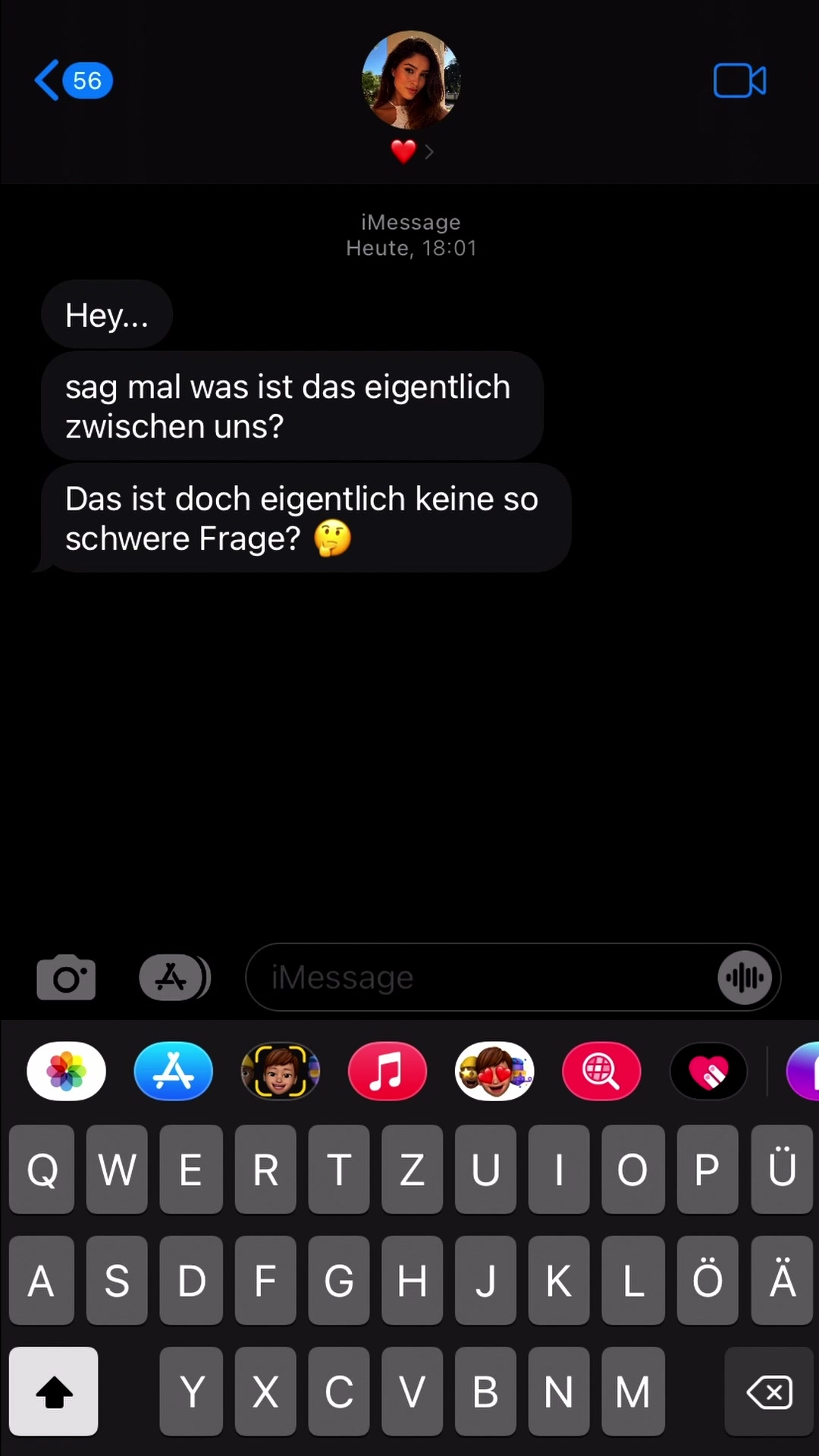
Task: Tap the shift key on keyboard
Action: pyautogui.click(x=54, y=1392)
